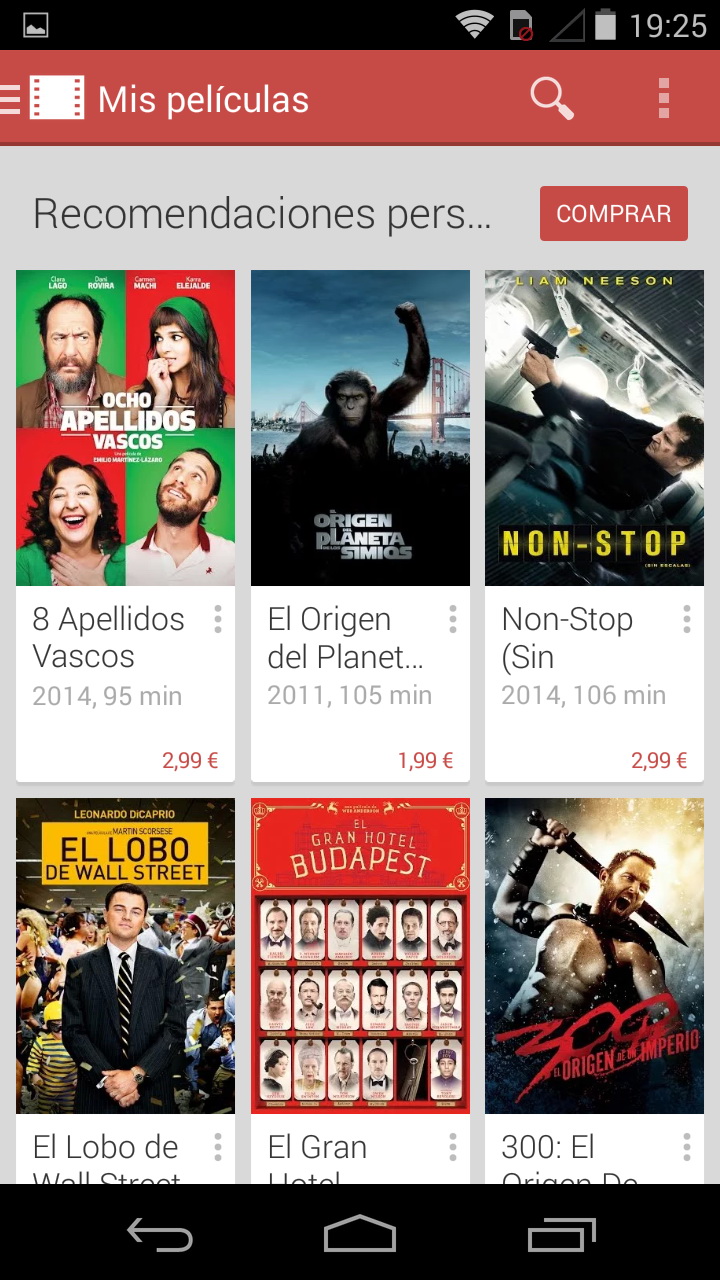Open the Non-Stop movie card
This screenshot has width=720, height=1280.
pyautogui.click(x=594, y=428)
